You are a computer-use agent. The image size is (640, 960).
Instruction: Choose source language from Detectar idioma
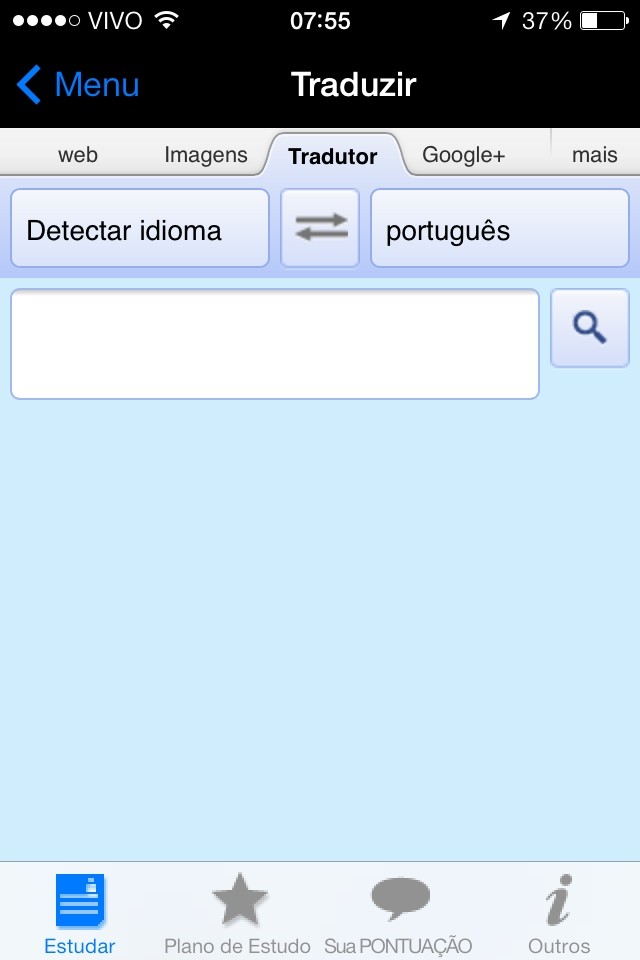click(x=140, y=229)
